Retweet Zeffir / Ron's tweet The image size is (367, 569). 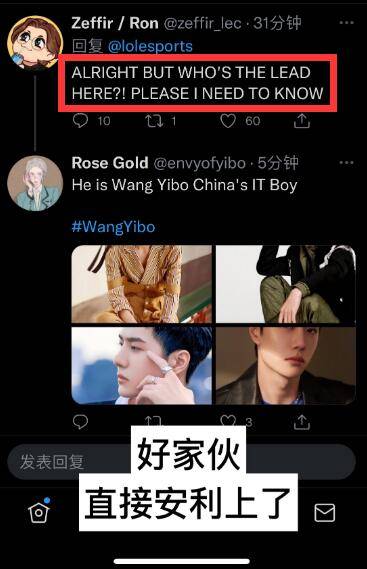(x=154, y=121)
